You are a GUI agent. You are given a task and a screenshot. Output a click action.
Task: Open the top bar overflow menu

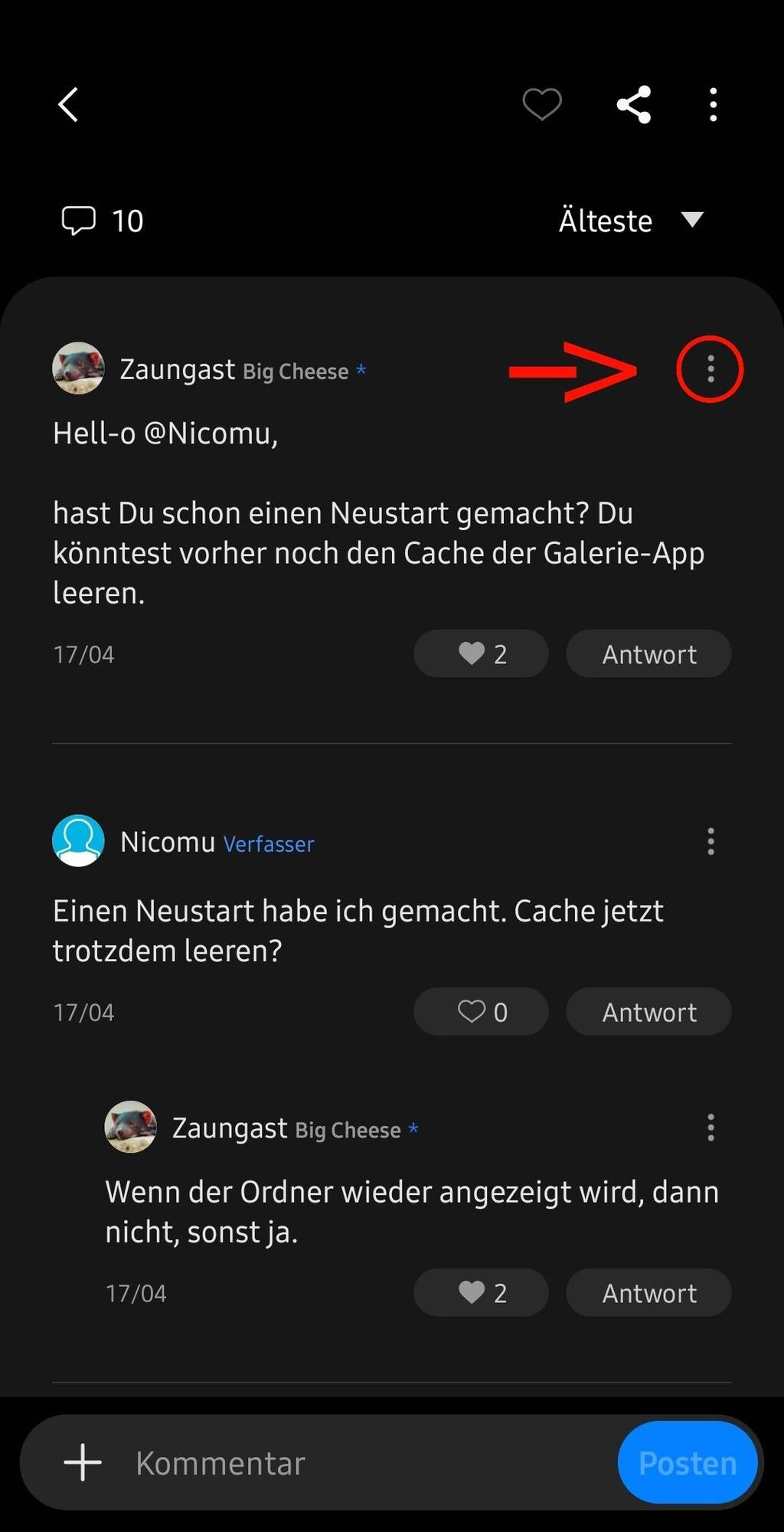(x=713, y=104)
